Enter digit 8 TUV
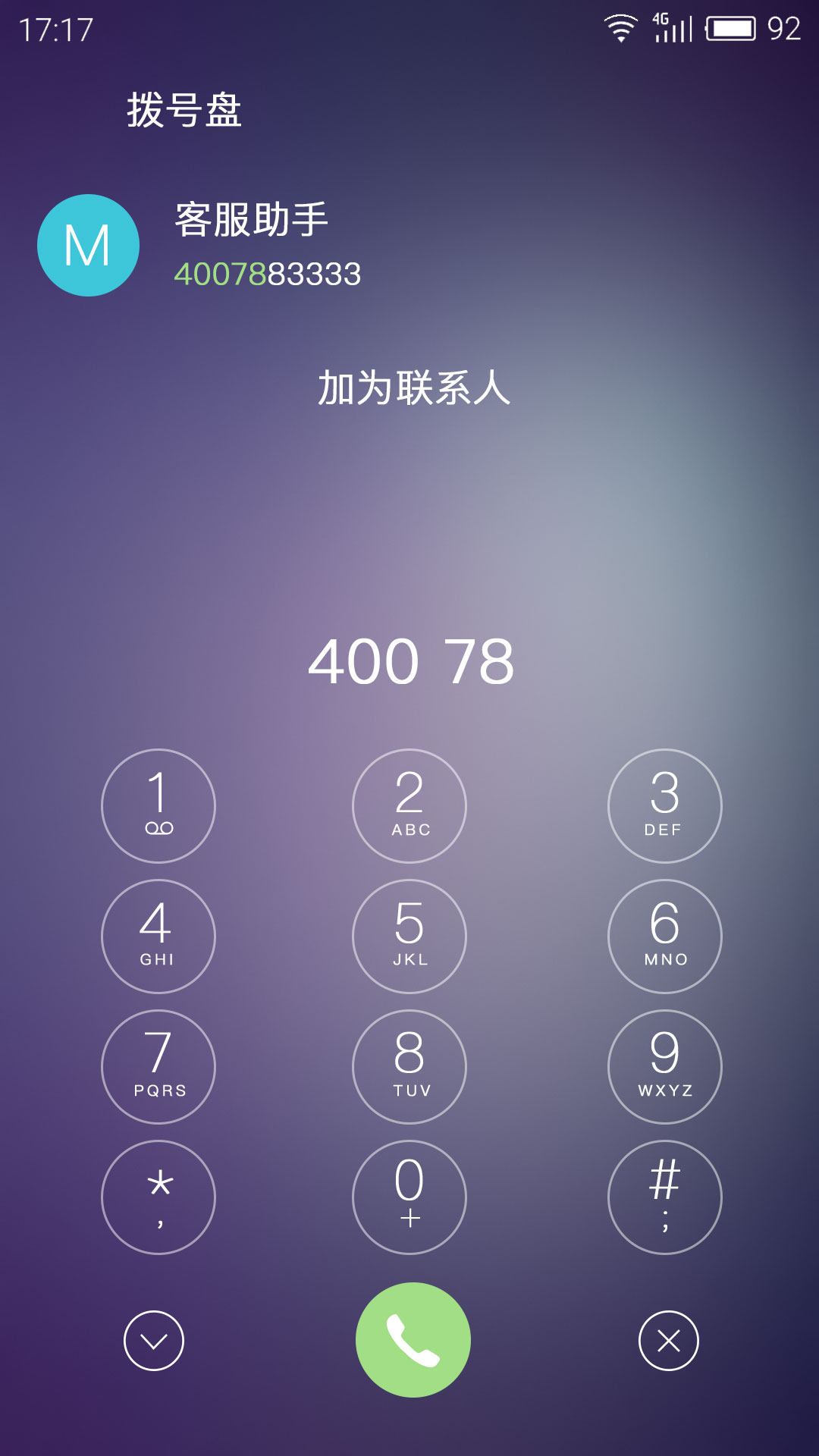 (x=409, y=1066)
